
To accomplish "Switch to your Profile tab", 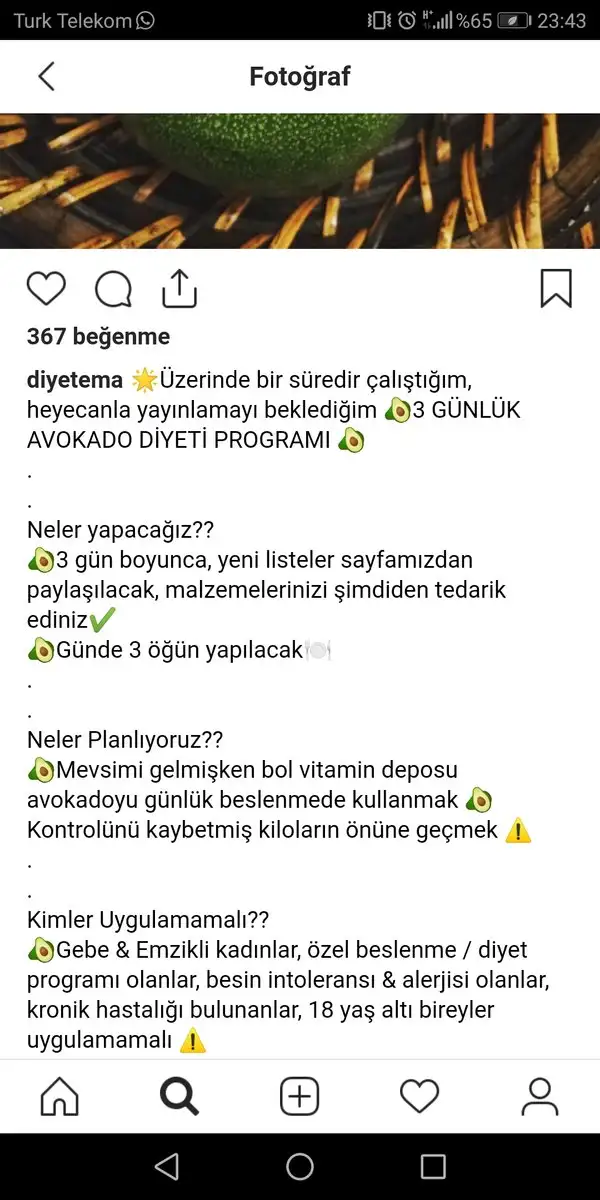I will pos(540,1096).
